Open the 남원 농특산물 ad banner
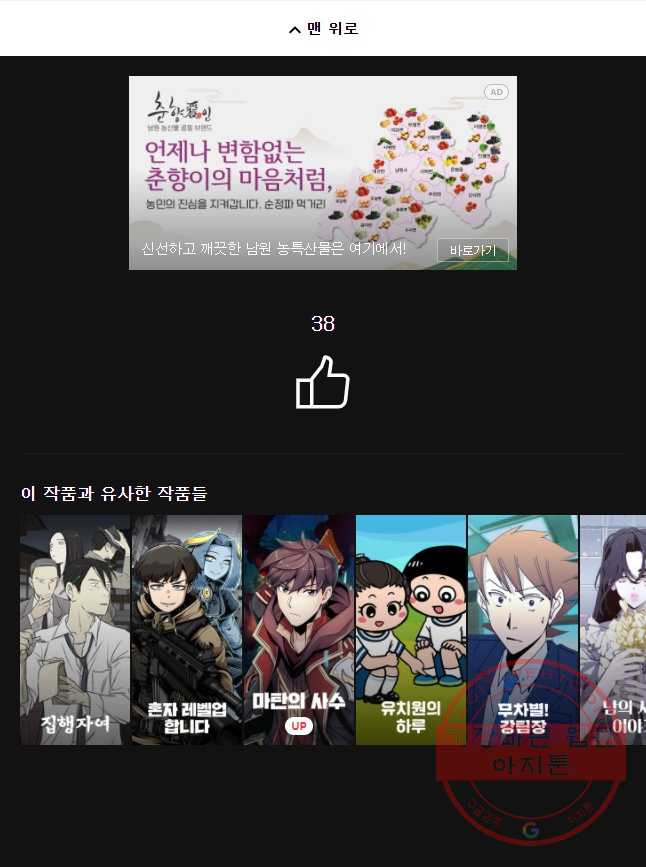Screen dimensions: 646x867 (280, 160)
